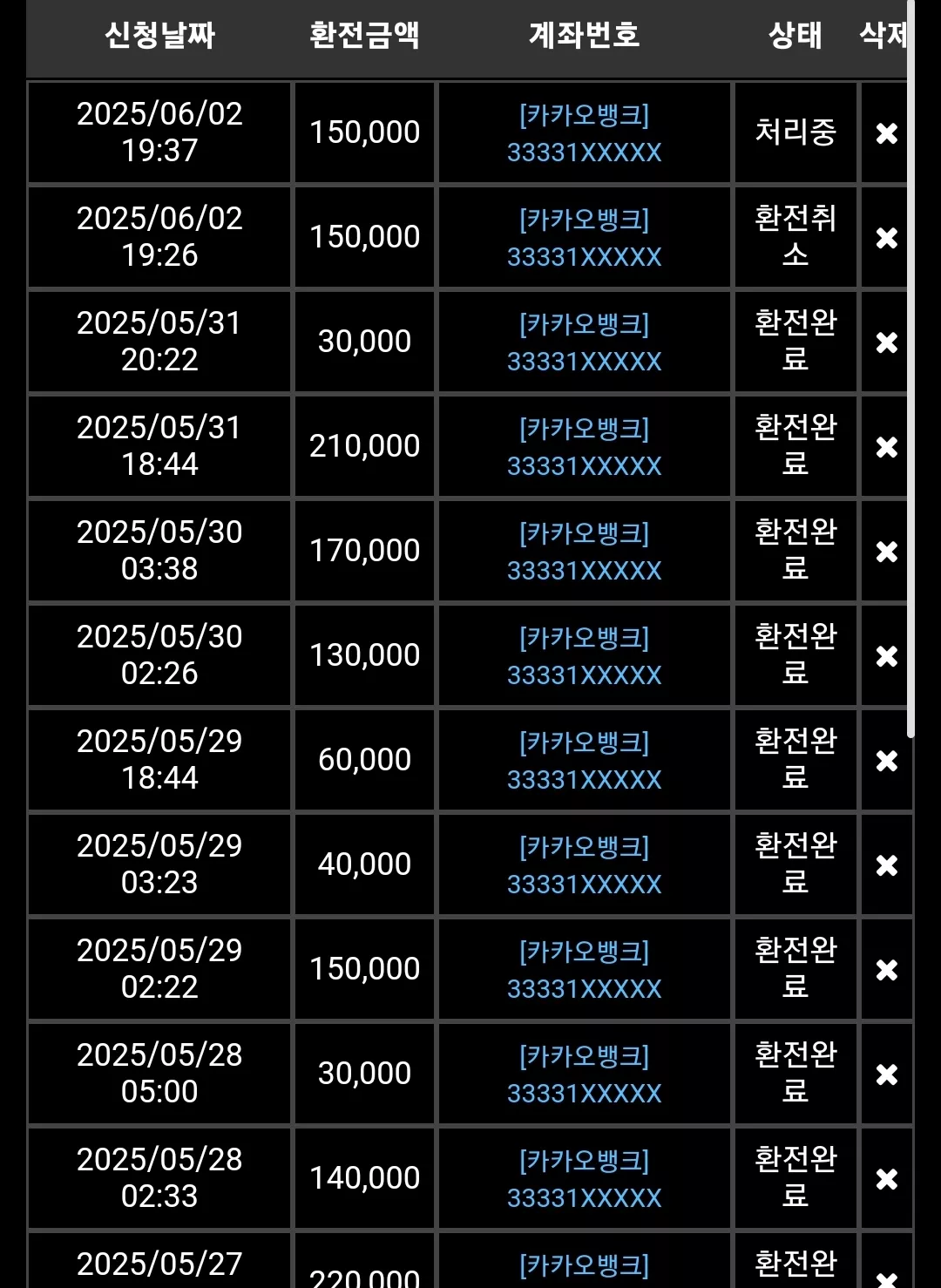Delete the 2025/06/02 19:26 cancelled request
Viewport: 941px width, 1288px height.
pyautogui.click(x=887, y=238)
